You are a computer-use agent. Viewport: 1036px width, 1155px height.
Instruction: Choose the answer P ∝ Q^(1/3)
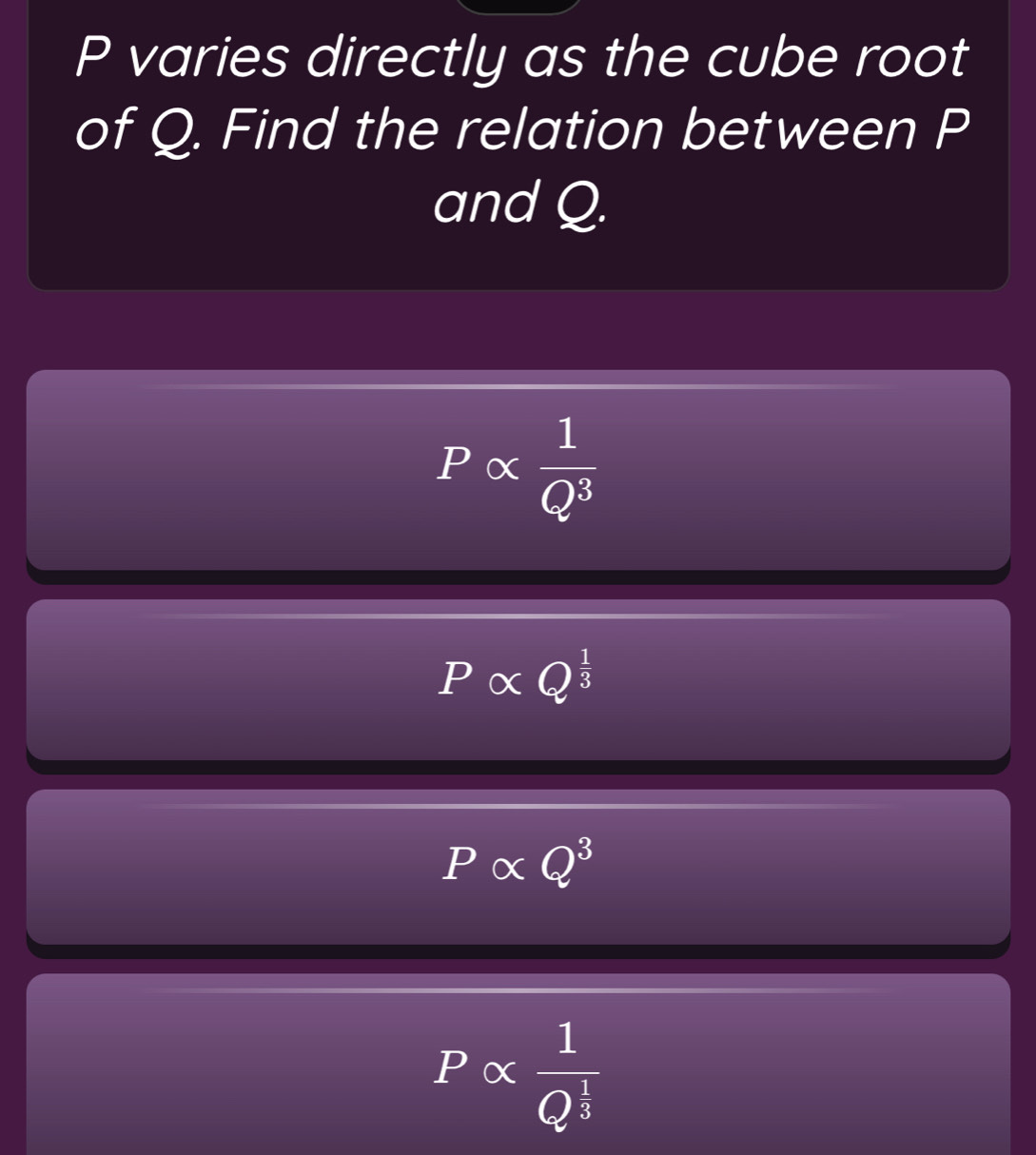coord(518,678)
